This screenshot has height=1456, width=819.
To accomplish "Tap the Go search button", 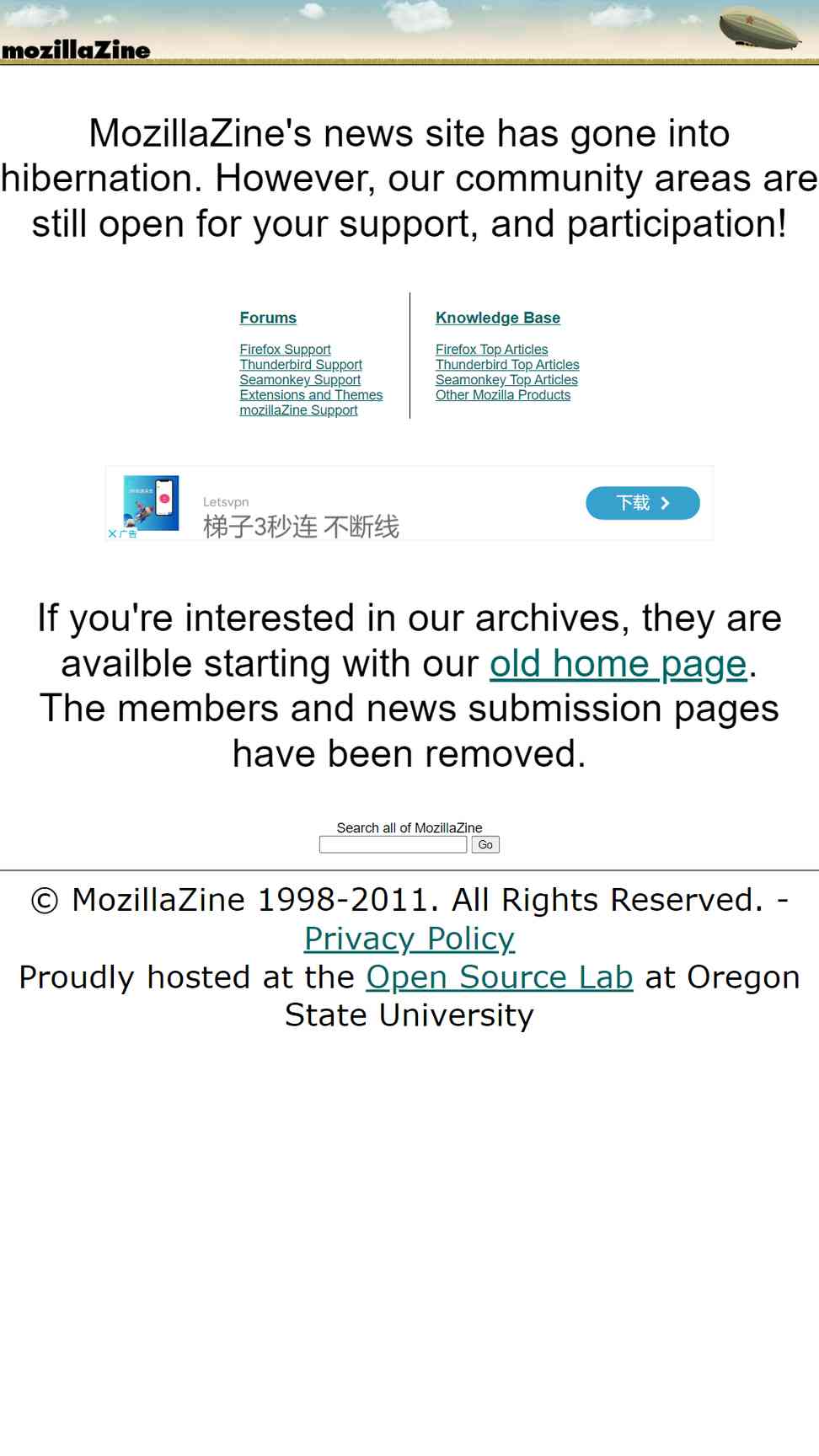I will (x=485, y=844).
